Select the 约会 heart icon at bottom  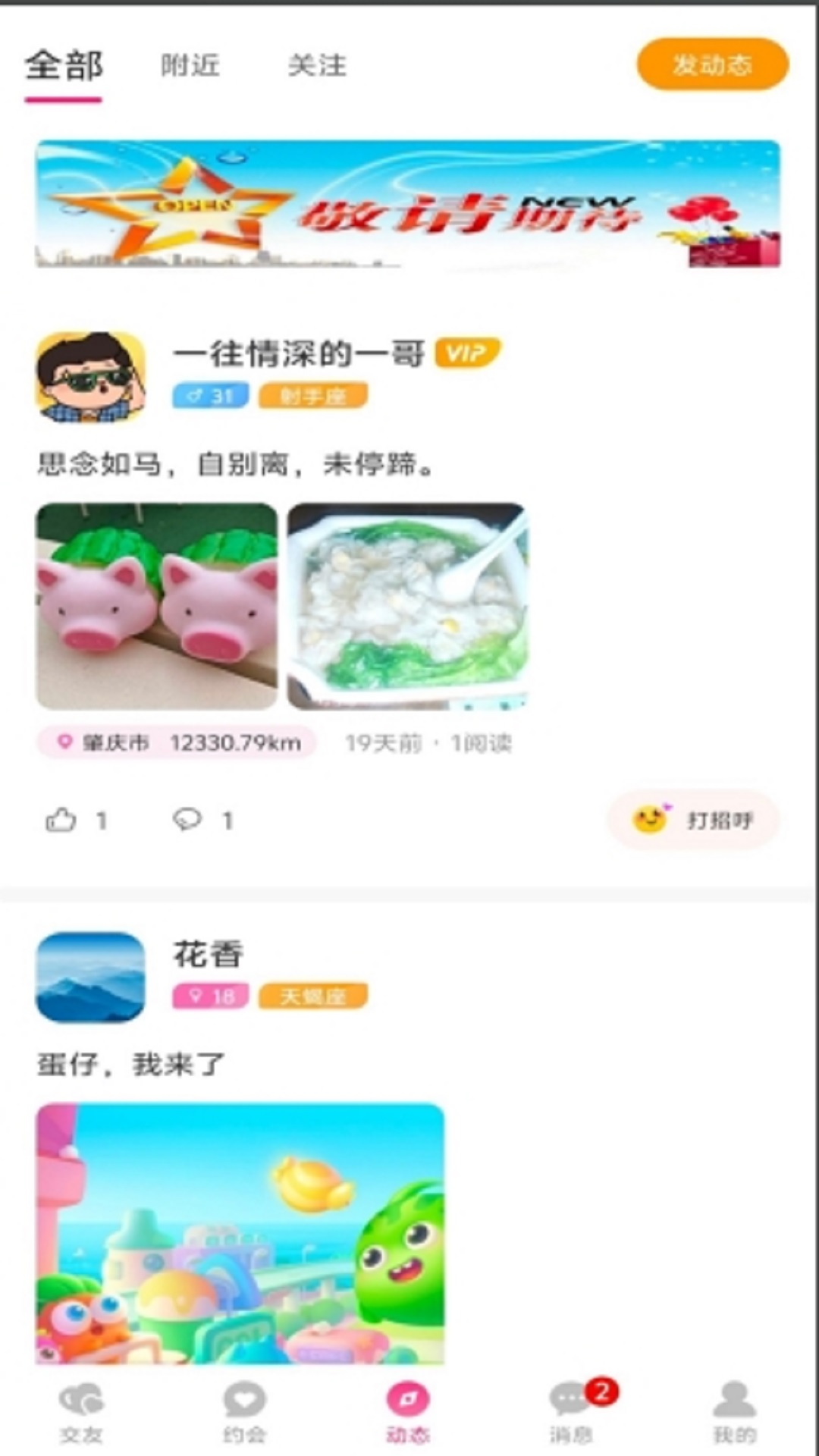coord(243,1407)
